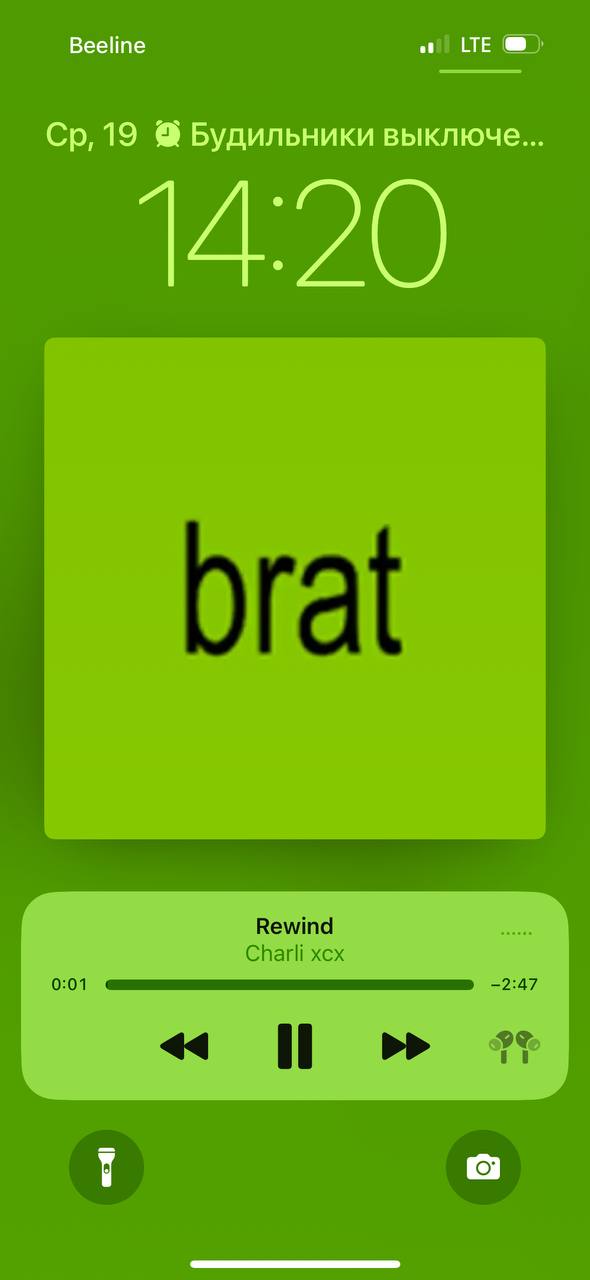Pause the song Rewind

click(295, 1046)
